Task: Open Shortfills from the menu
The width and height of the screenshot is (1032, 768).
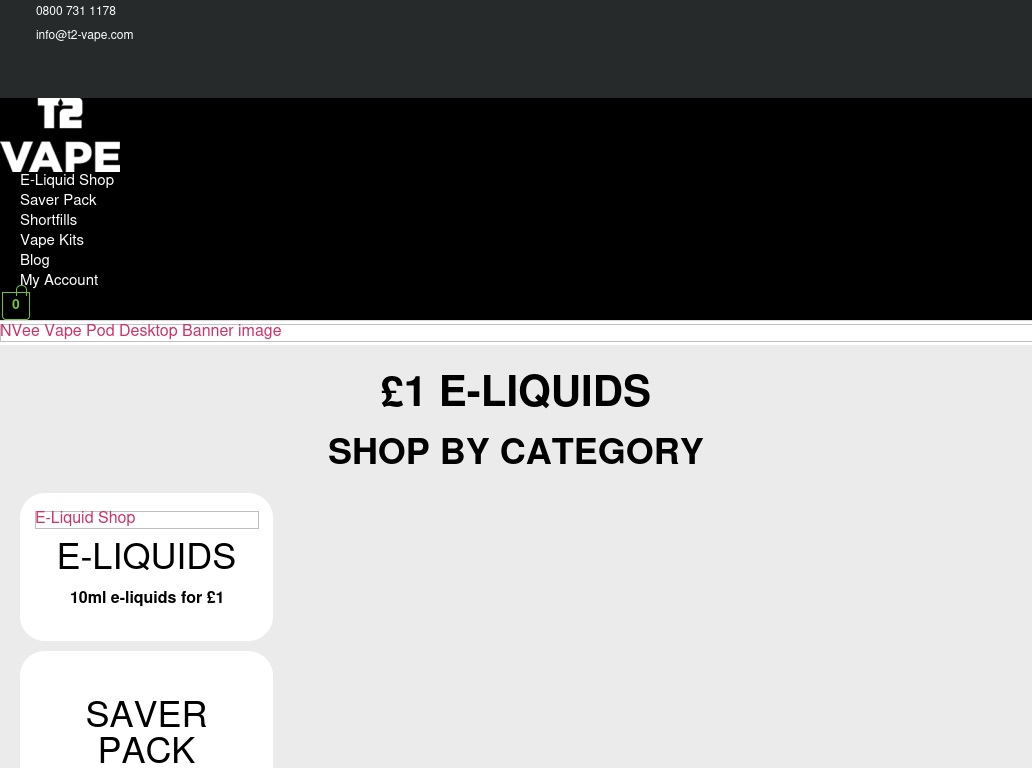Action: pos(48,220)
